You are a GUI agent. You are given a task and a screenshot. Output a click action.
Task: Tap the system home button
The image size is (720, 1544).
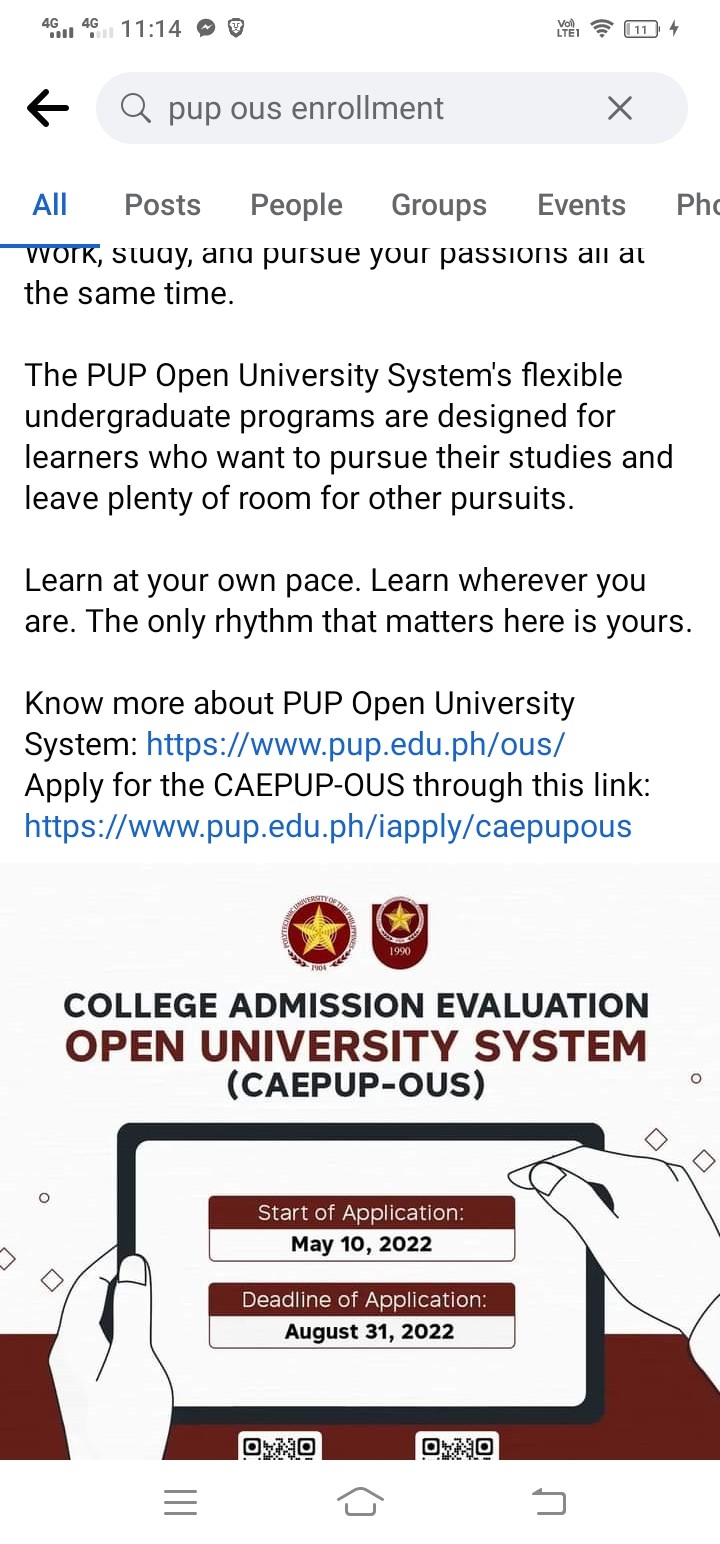pyautogui.click(x=360, y=1502)
